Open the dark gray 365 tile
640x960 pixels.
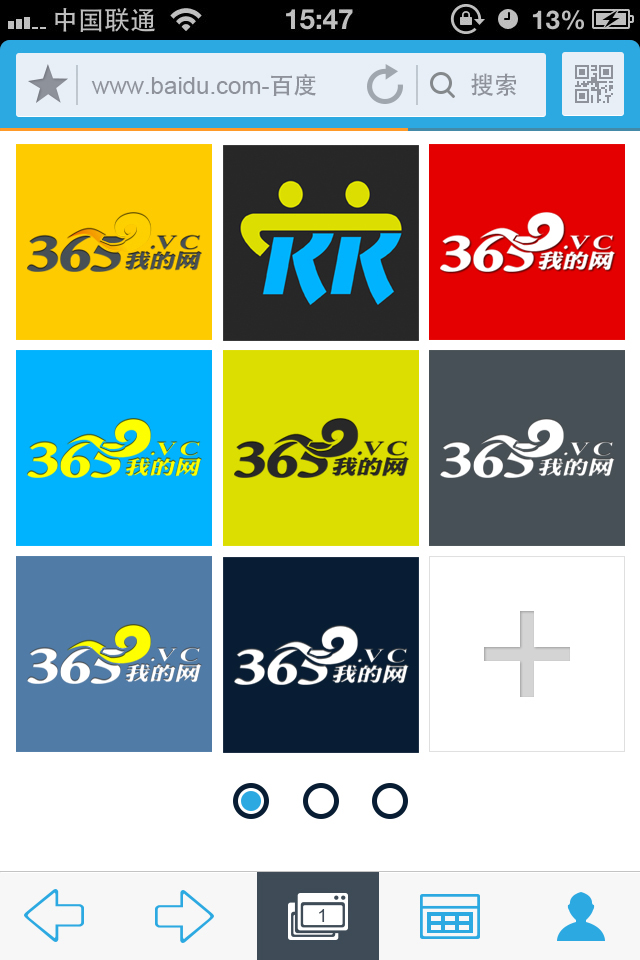[527, 448]
